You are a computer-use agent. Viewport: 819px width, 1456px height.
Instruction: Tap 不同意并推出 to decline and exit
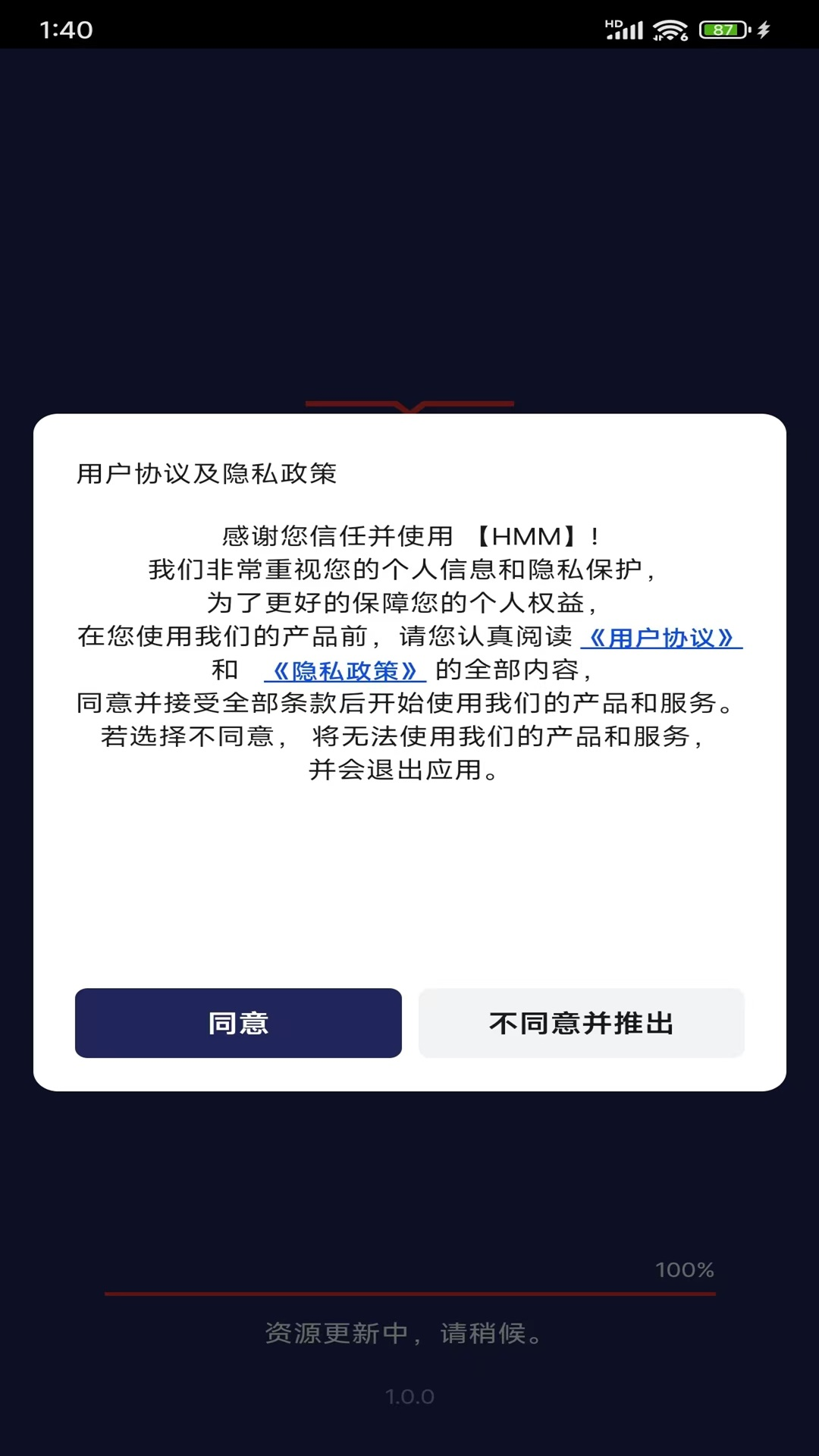(581, 1023)
